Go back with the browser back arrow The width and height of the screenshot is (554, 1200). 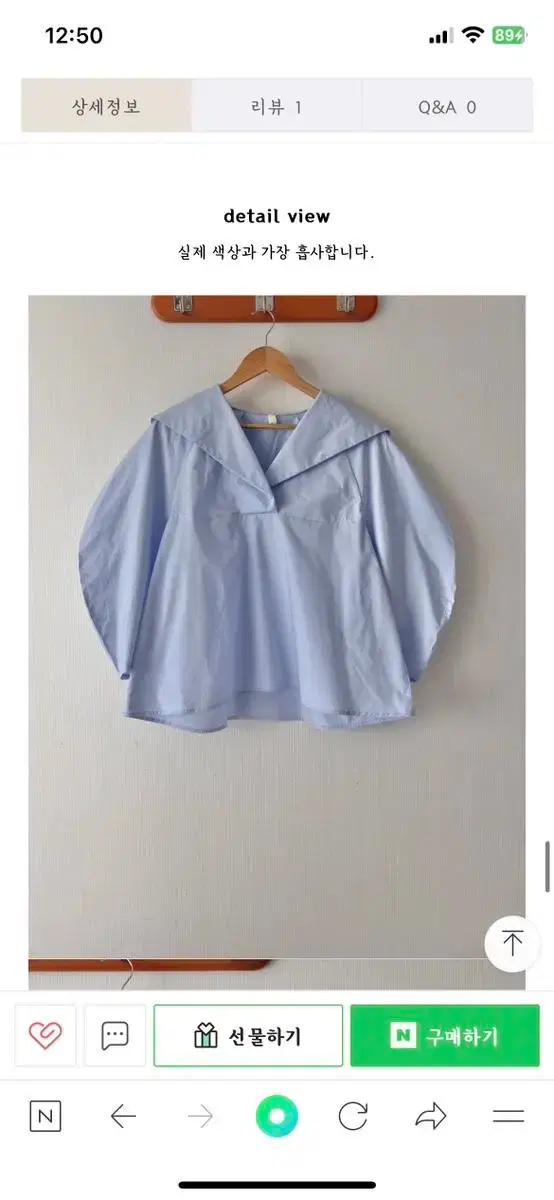point(123,1116)
